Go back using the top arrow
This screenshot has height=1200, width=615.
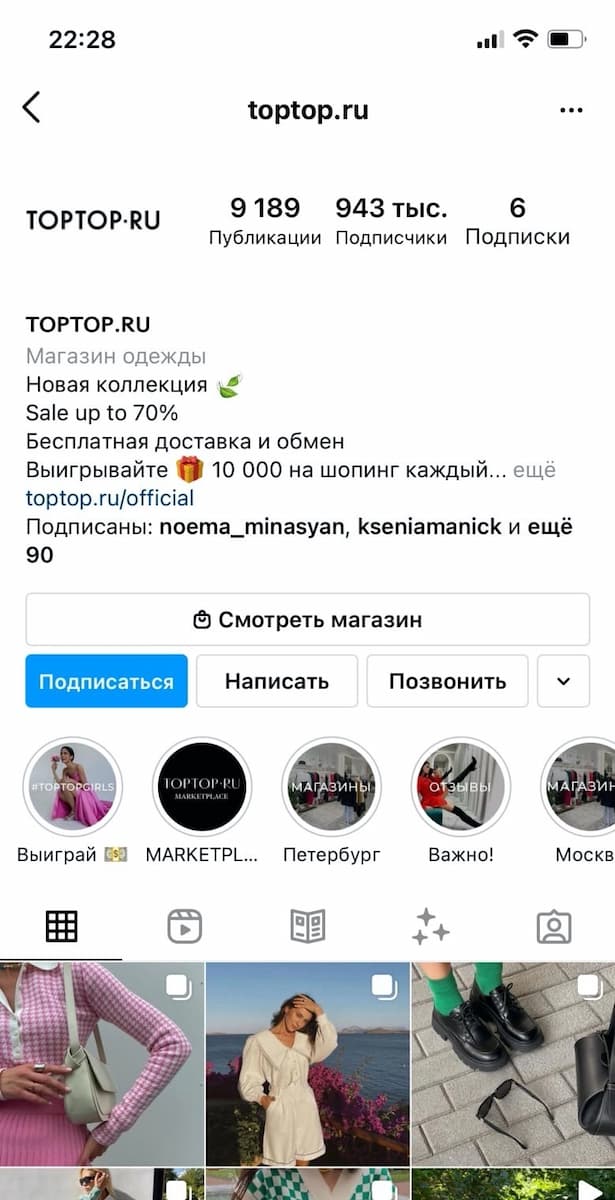point(32,108)
